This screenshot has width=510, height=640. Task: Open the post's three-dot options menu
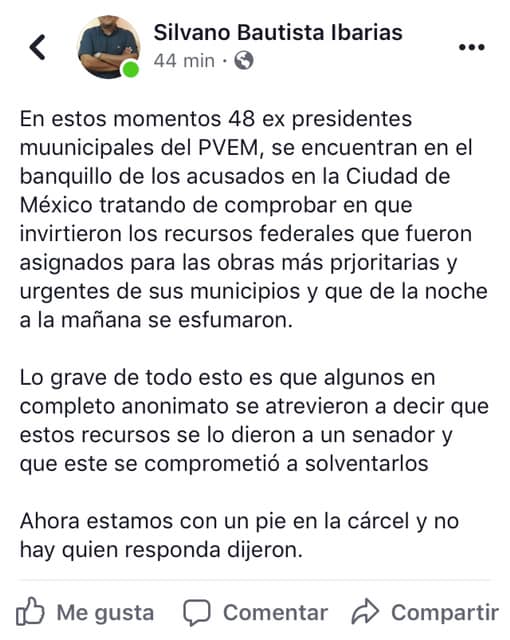(x=472, y=47)
